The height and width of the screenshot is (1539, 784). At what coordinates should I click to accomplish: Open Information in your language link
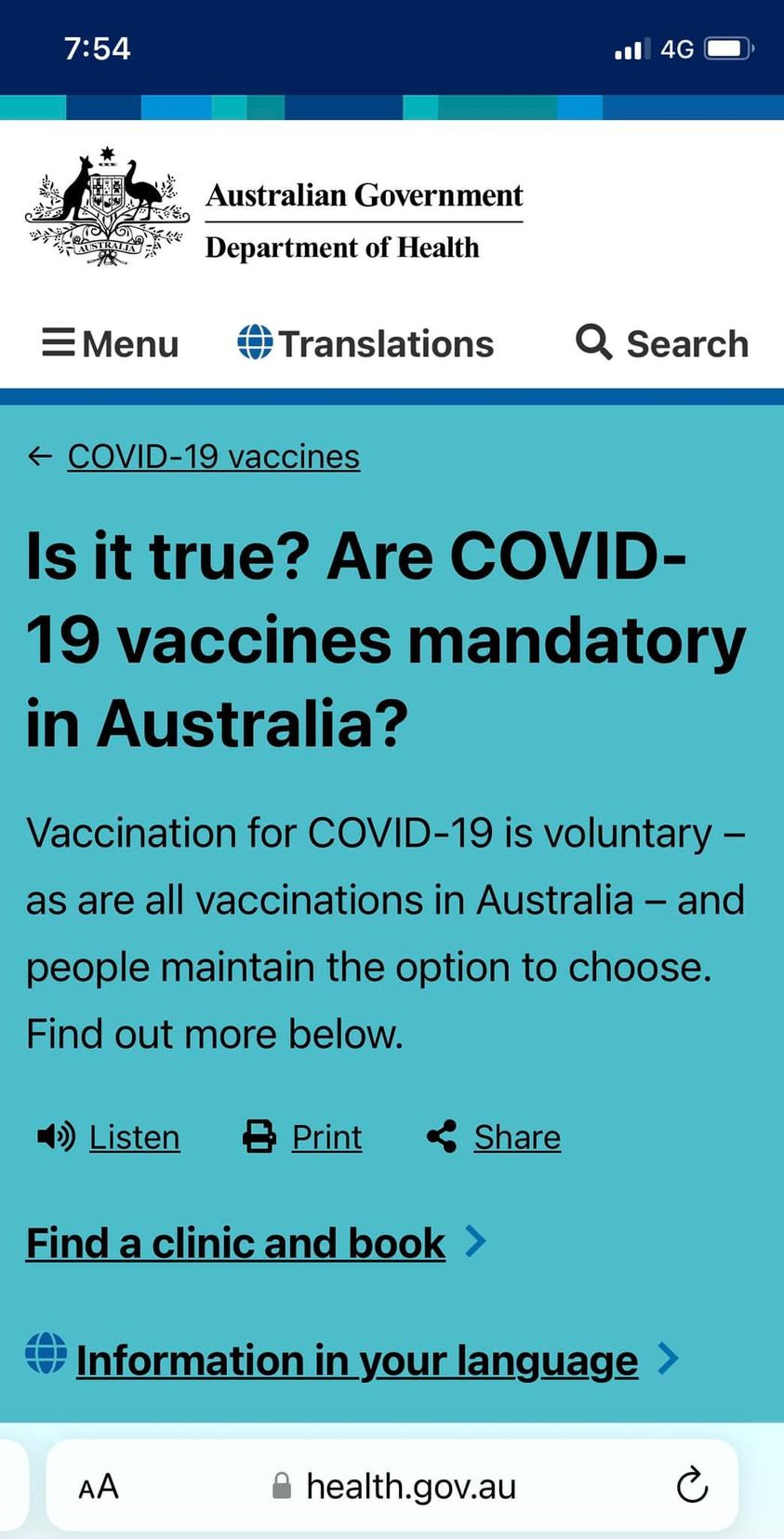352,1359
